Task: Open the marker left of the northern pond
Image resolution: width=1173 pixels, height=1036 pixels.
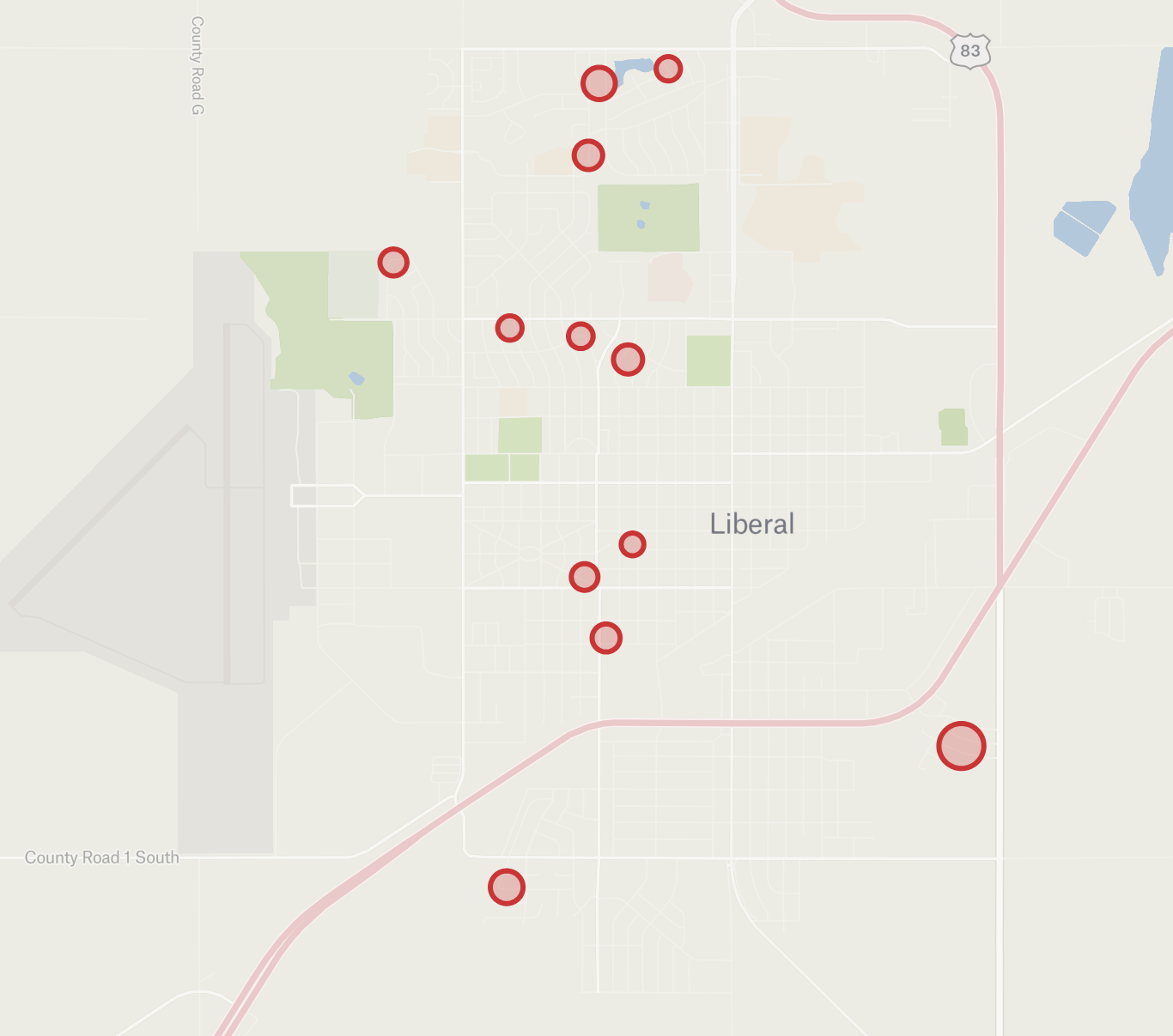Action: click(599, 83)
